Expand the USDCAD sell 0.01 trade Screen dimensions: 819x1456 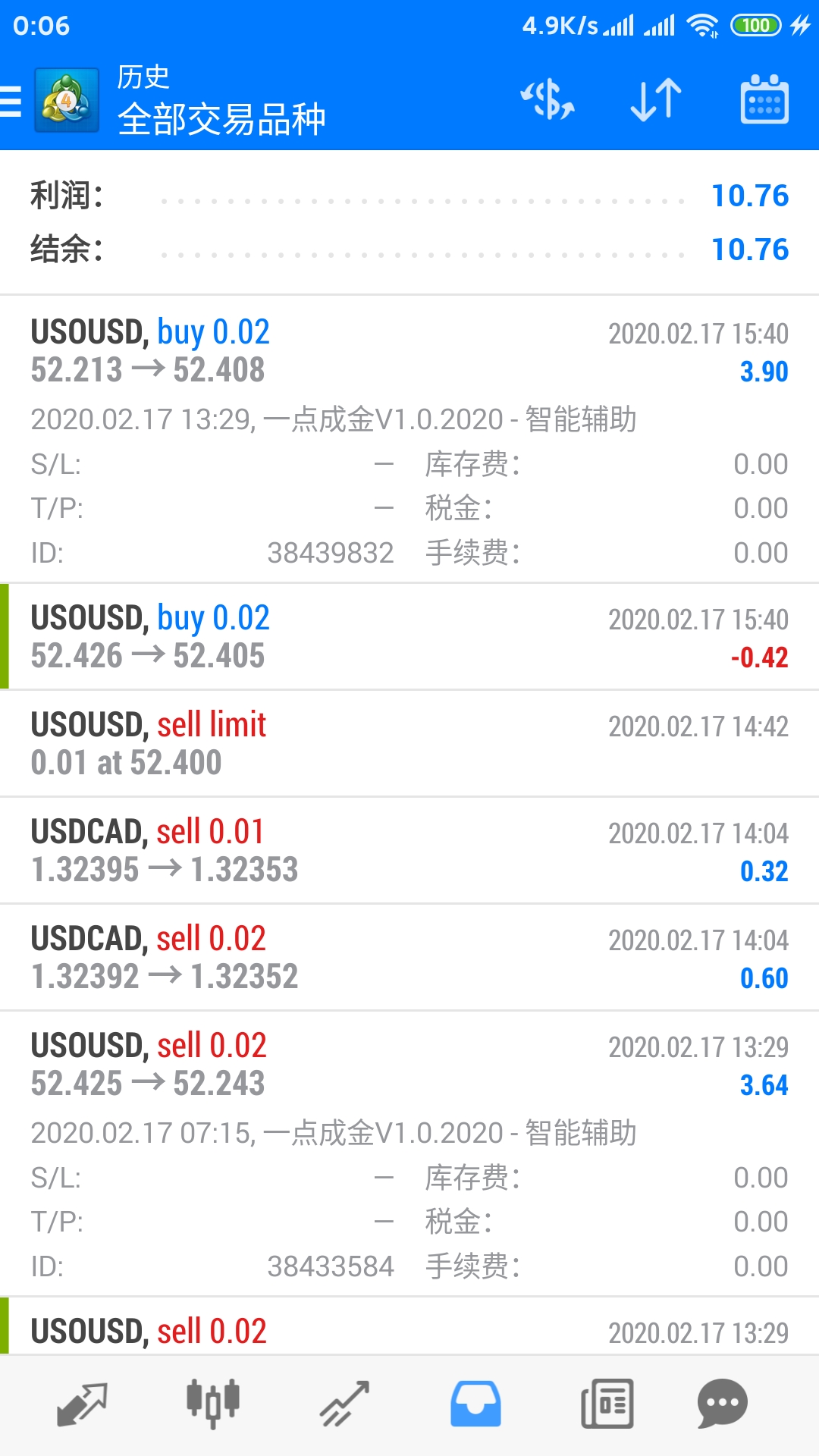point(409,850)
